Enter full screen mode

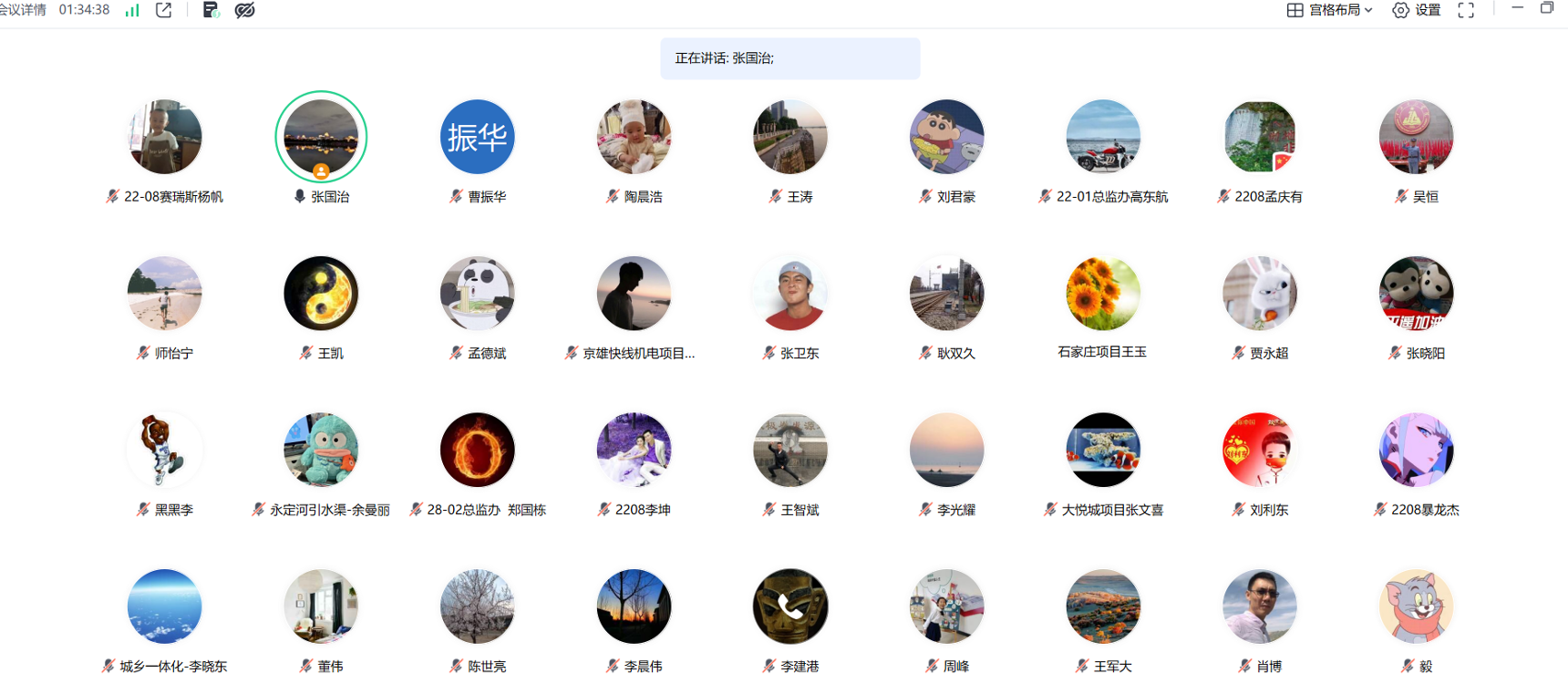[x=1466, y=10]
